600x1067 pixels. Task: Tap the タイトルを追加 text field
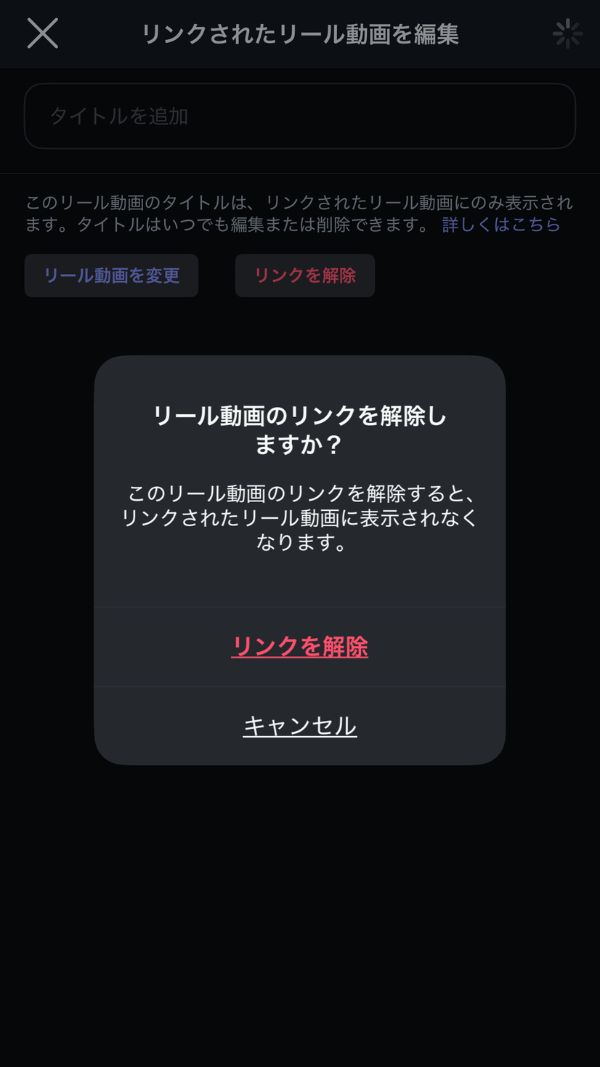tap(300, 116)
